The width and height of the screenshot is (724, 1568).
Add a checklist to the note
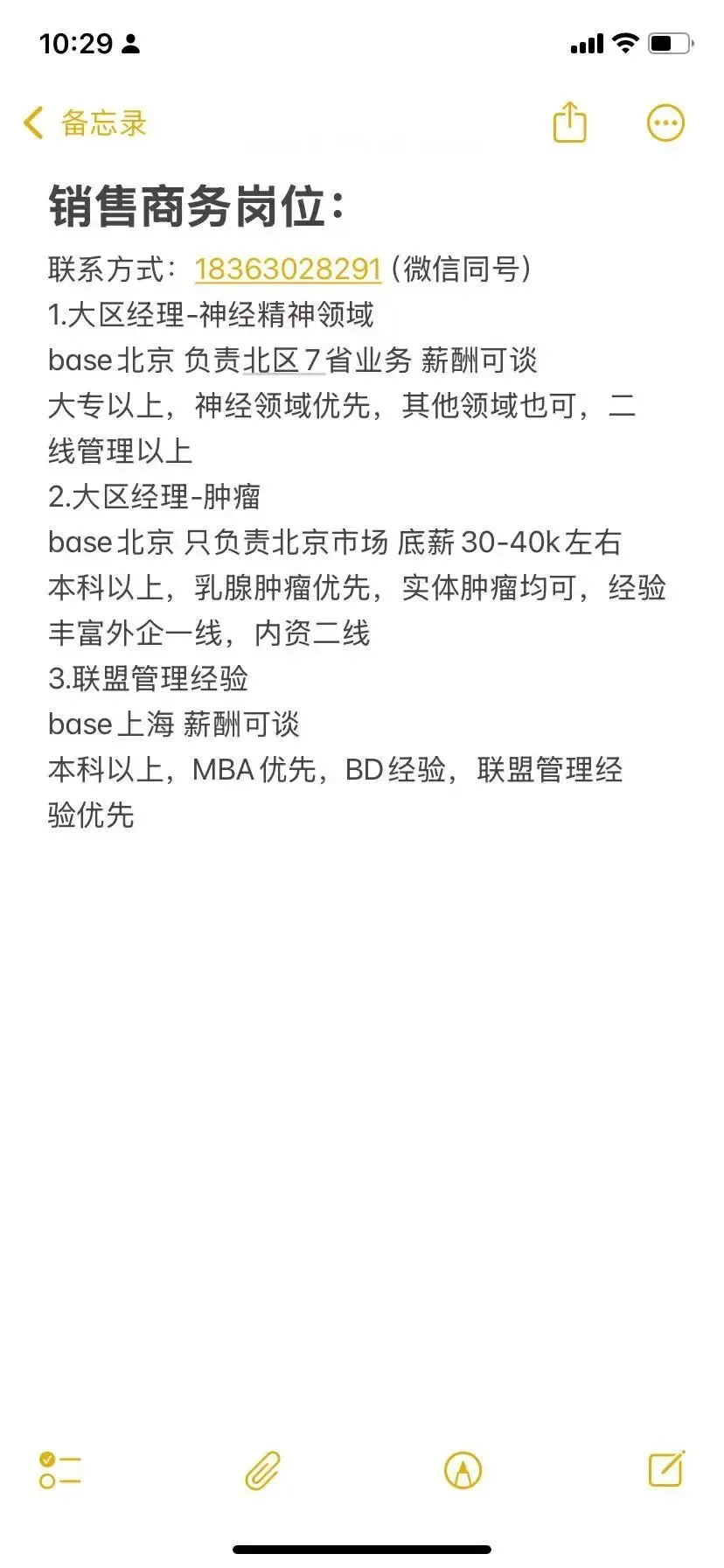pyautogui.click(x=60, y=1471)
